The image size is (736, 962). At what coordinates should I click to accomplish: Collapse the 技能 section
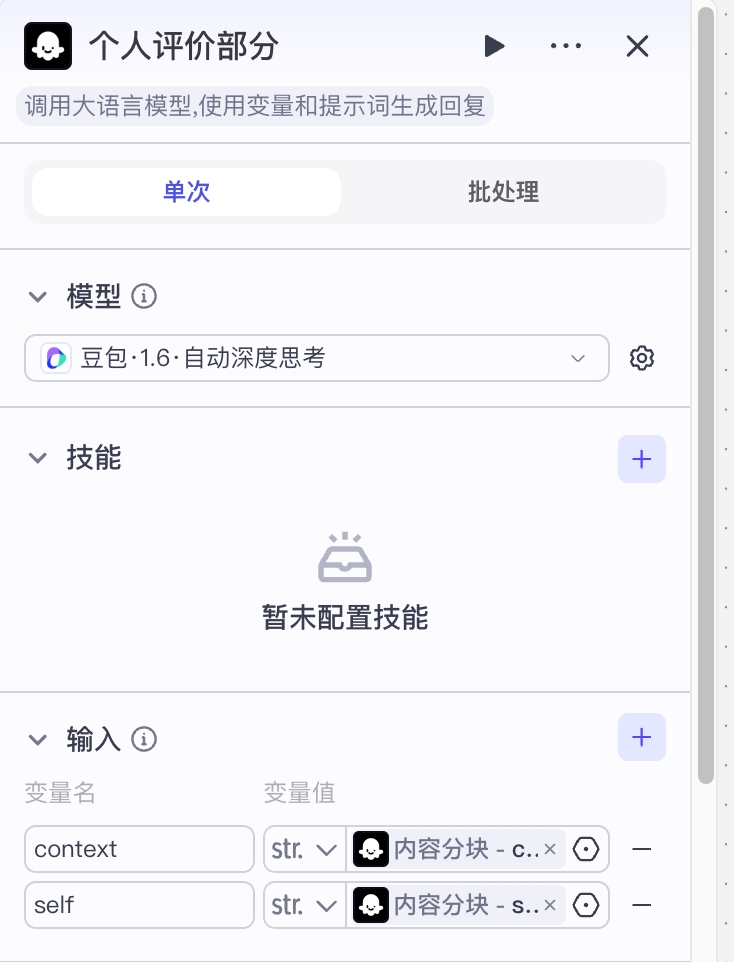pyautogui.click(x=38, y=458)
